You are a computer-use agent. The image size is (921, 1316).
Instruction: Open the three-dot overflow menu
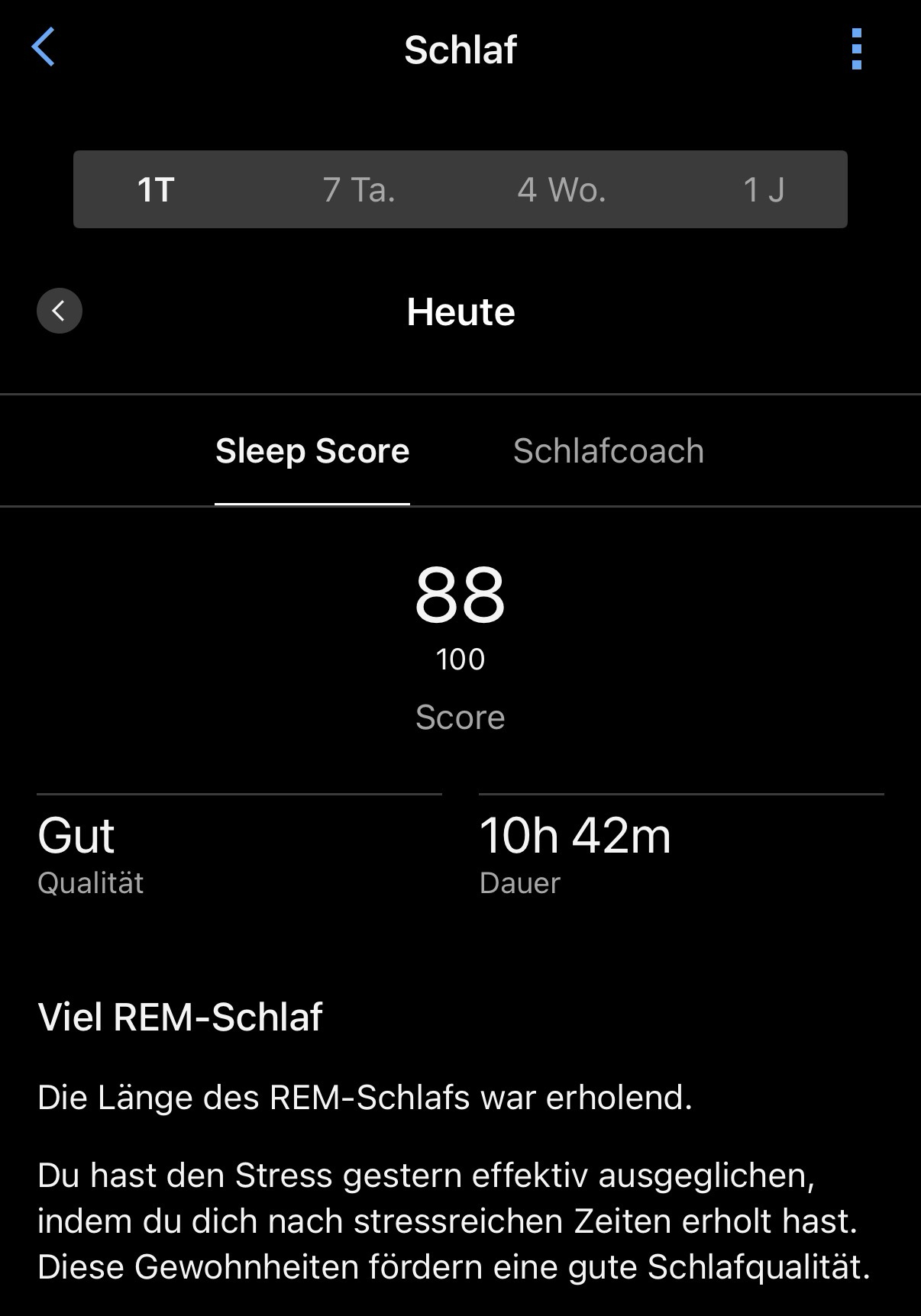coord(856,50)
